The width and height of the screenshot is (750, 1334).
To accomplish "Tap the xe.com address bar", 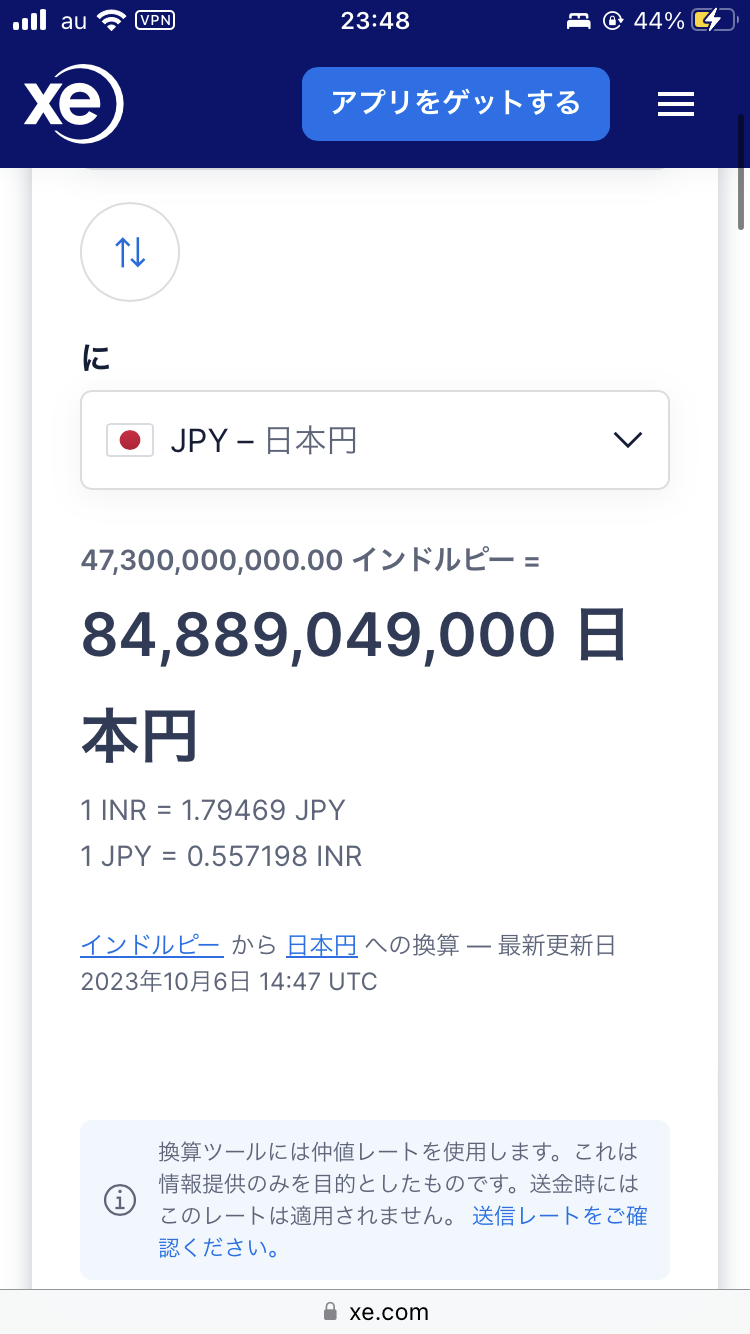I will 375,1311.
